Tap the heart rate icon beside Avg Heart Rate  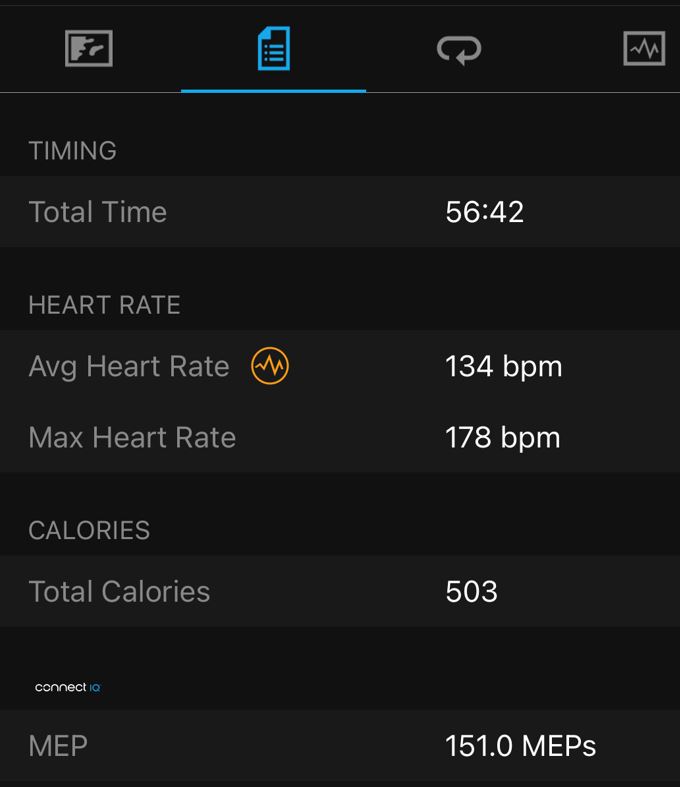click(269, 366)
